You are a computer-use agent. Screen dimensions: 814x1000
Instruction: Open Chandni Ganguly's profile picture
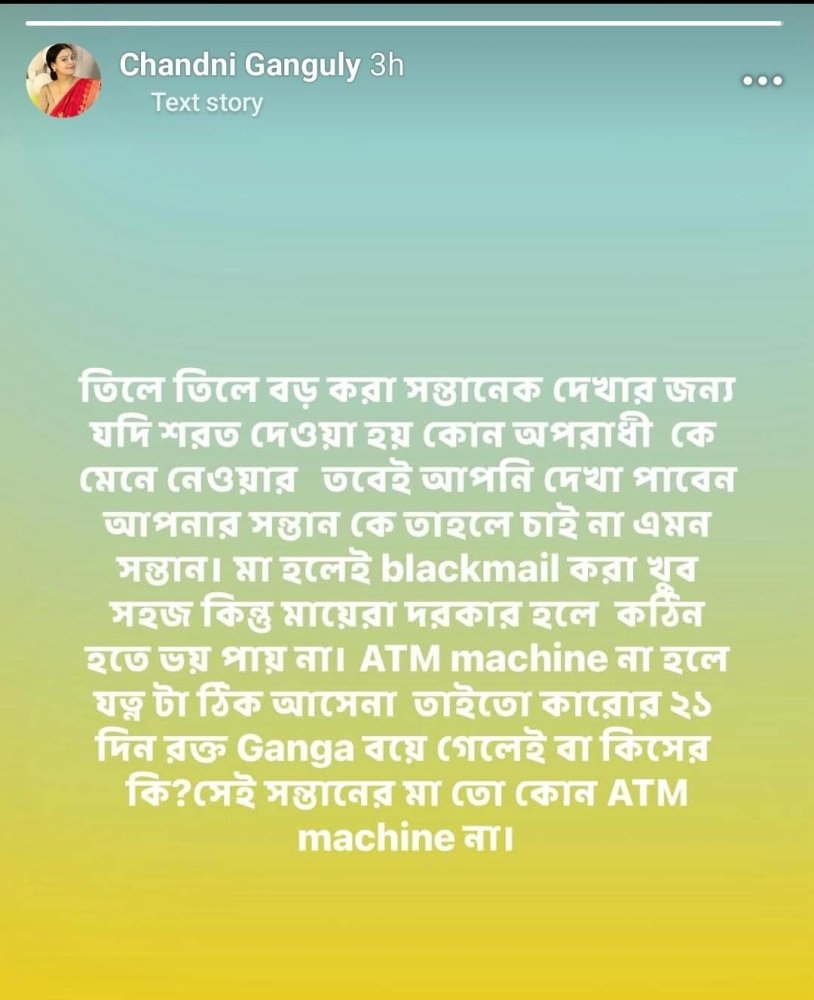tap(64, 81)
